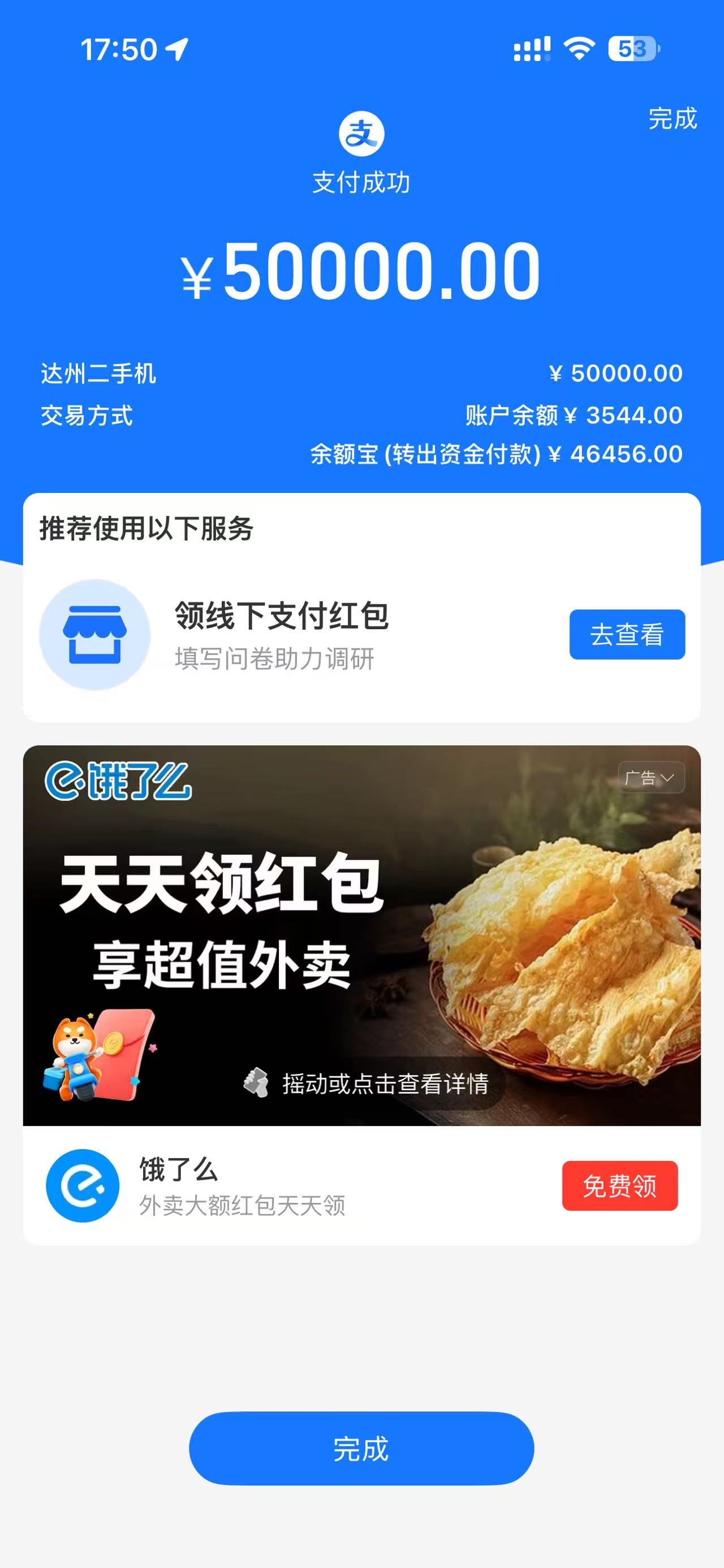Tap 完成 in the top right corner
Viewport: 724px width, 1568px height.
click(671, 118)
